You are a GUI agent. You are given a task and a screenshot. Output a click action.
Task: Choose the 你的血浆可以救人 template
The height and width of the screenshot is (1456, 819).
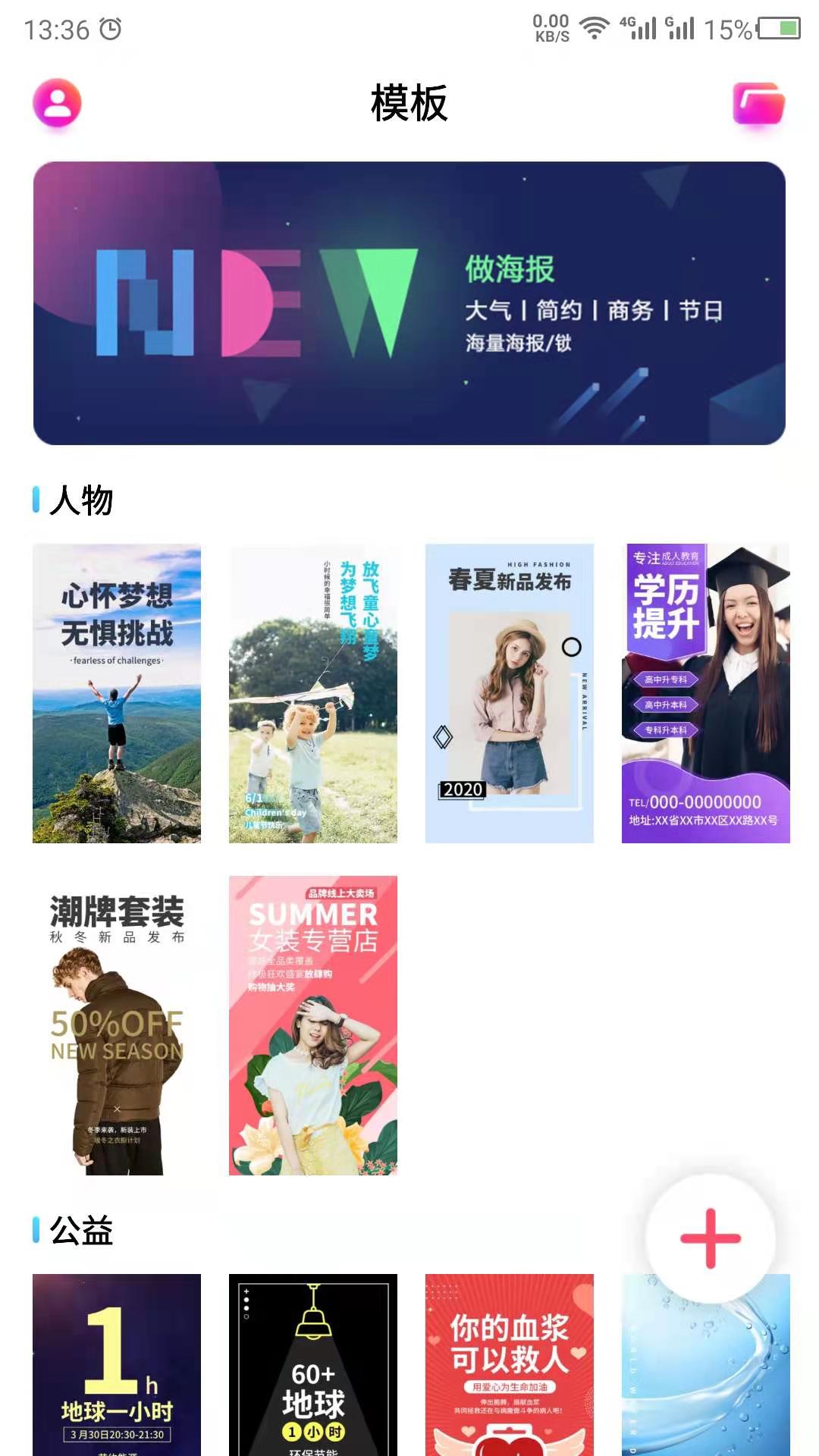pos(510,1365)
